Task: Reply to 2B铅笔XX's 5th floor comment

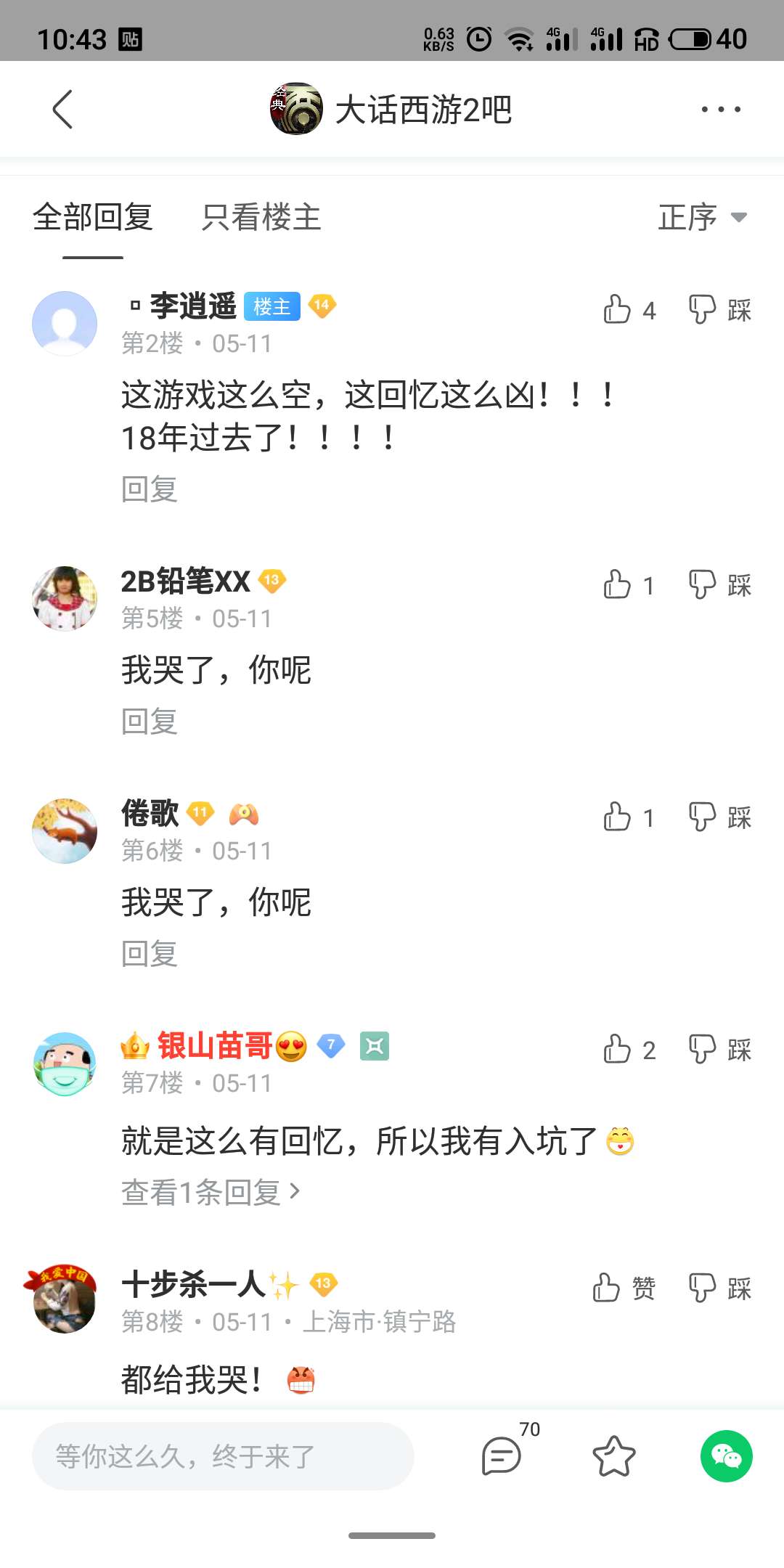Action: pos(150,722)
